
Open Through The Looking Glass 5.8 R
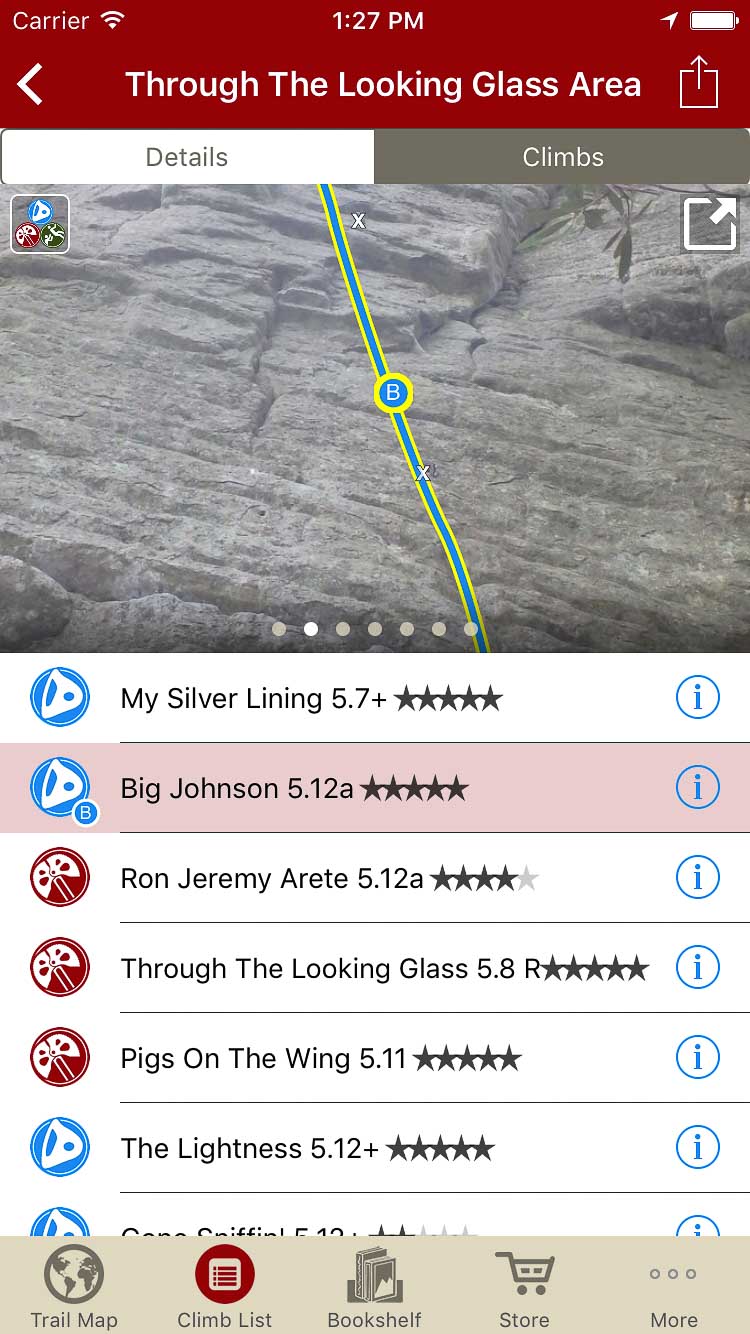click(385, 968)
